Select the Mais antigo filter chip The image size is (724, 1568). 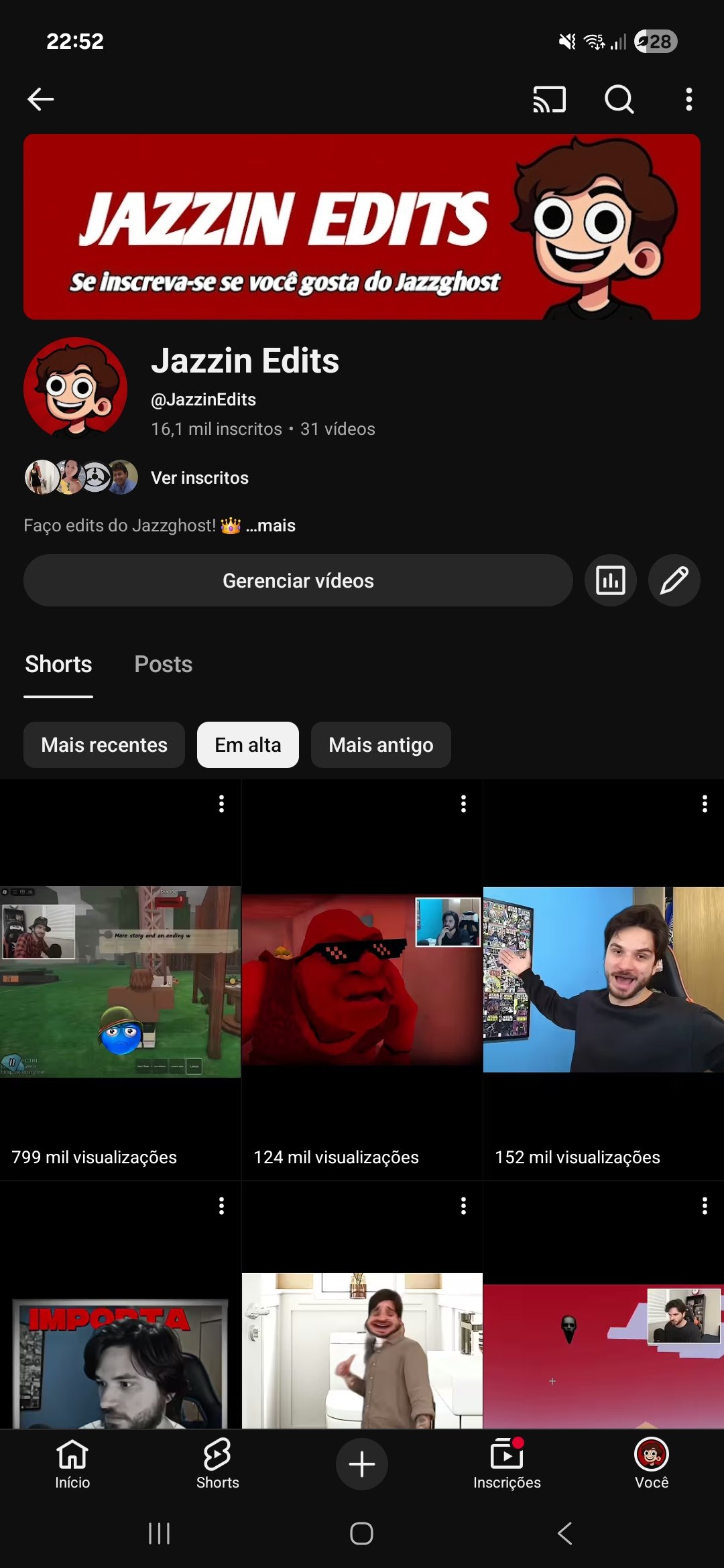click(381, 744)
